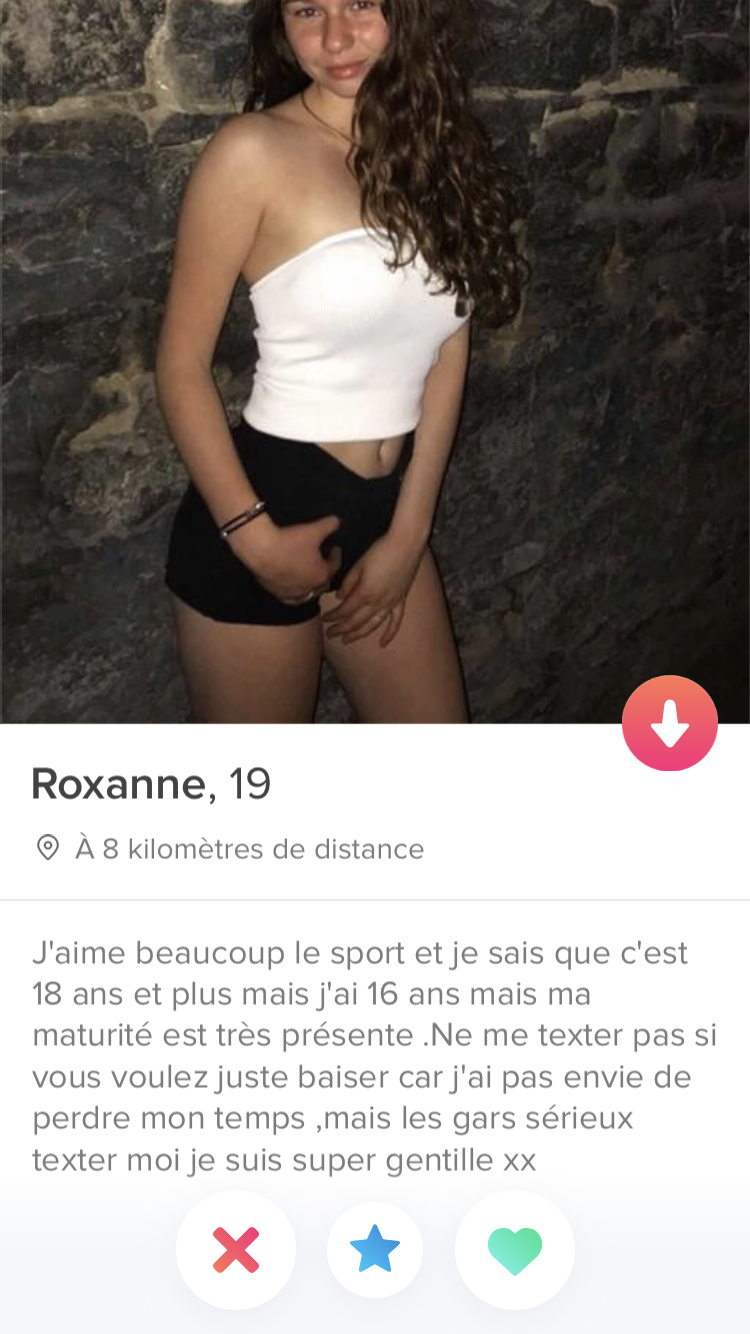Collapse profile details with the down arrow

coord(669,724)
